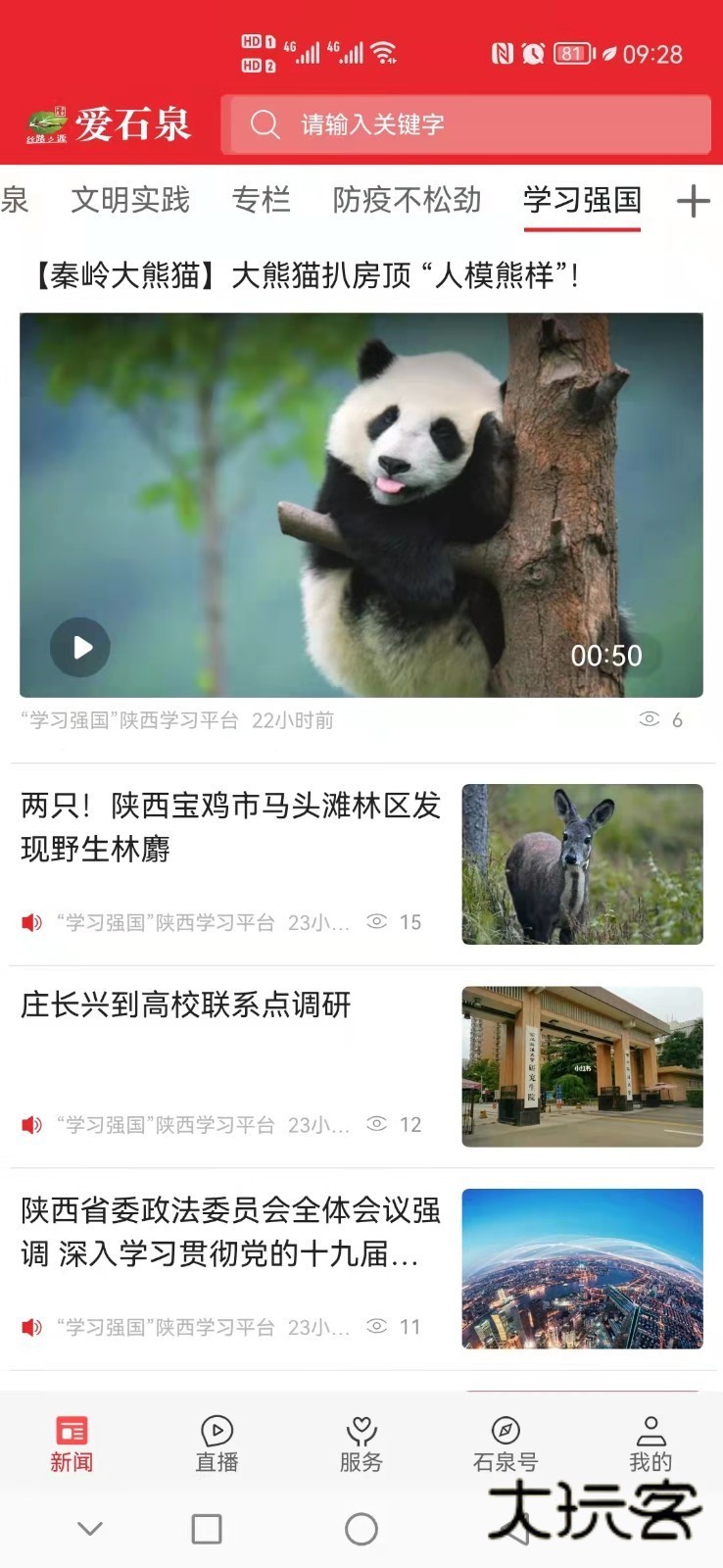Open the 陕西省委政法委员会全体会议 article
The image size is (723, 1568).
(x=230, y=1231)
